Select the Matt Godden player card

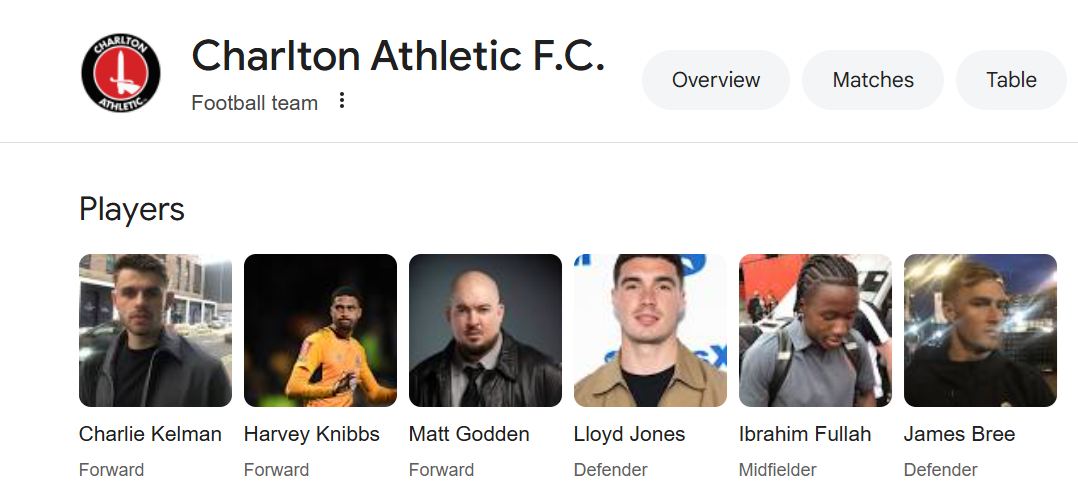click(485, 331)
